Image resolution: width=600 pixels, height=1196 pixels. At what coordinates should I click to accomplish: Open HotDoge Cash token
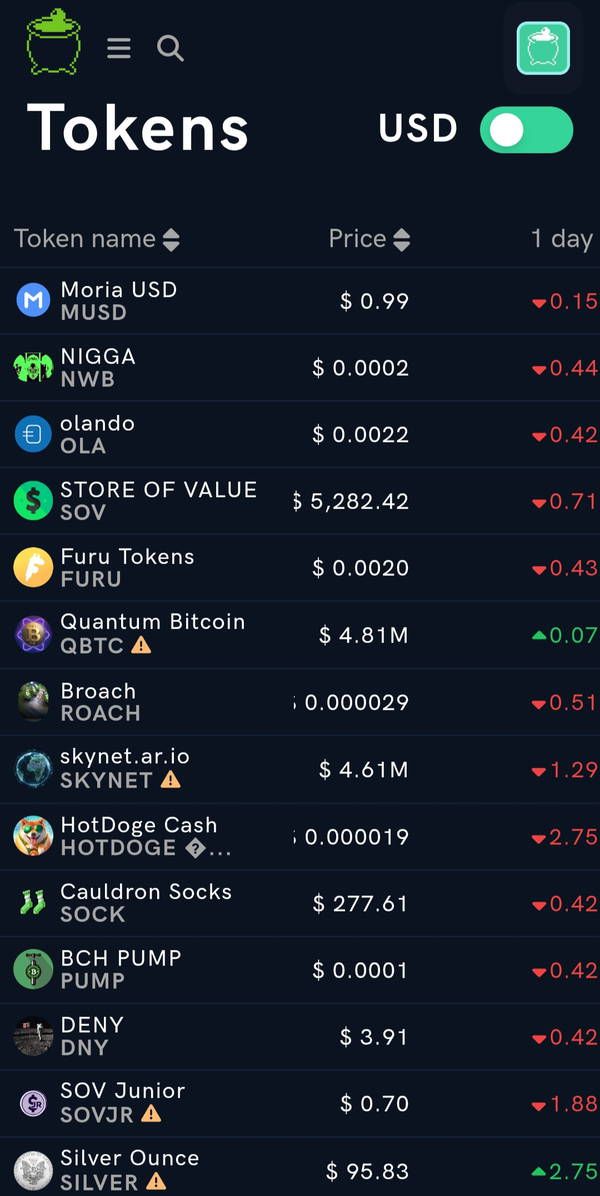tap(300, 836)
